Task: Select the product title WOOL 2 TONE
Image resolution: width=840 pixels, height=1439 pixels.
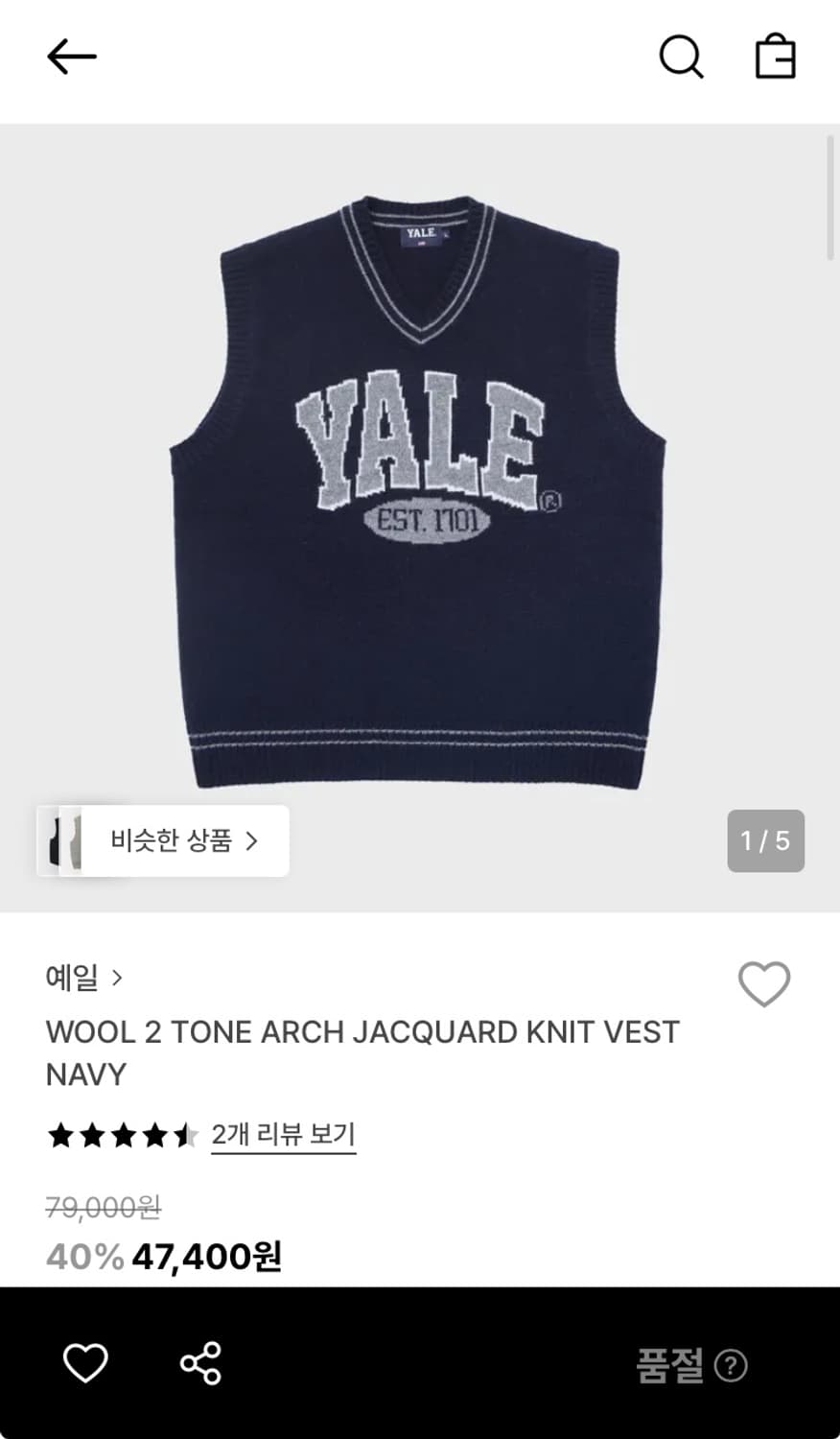Action: click(x=362, y=1032)
